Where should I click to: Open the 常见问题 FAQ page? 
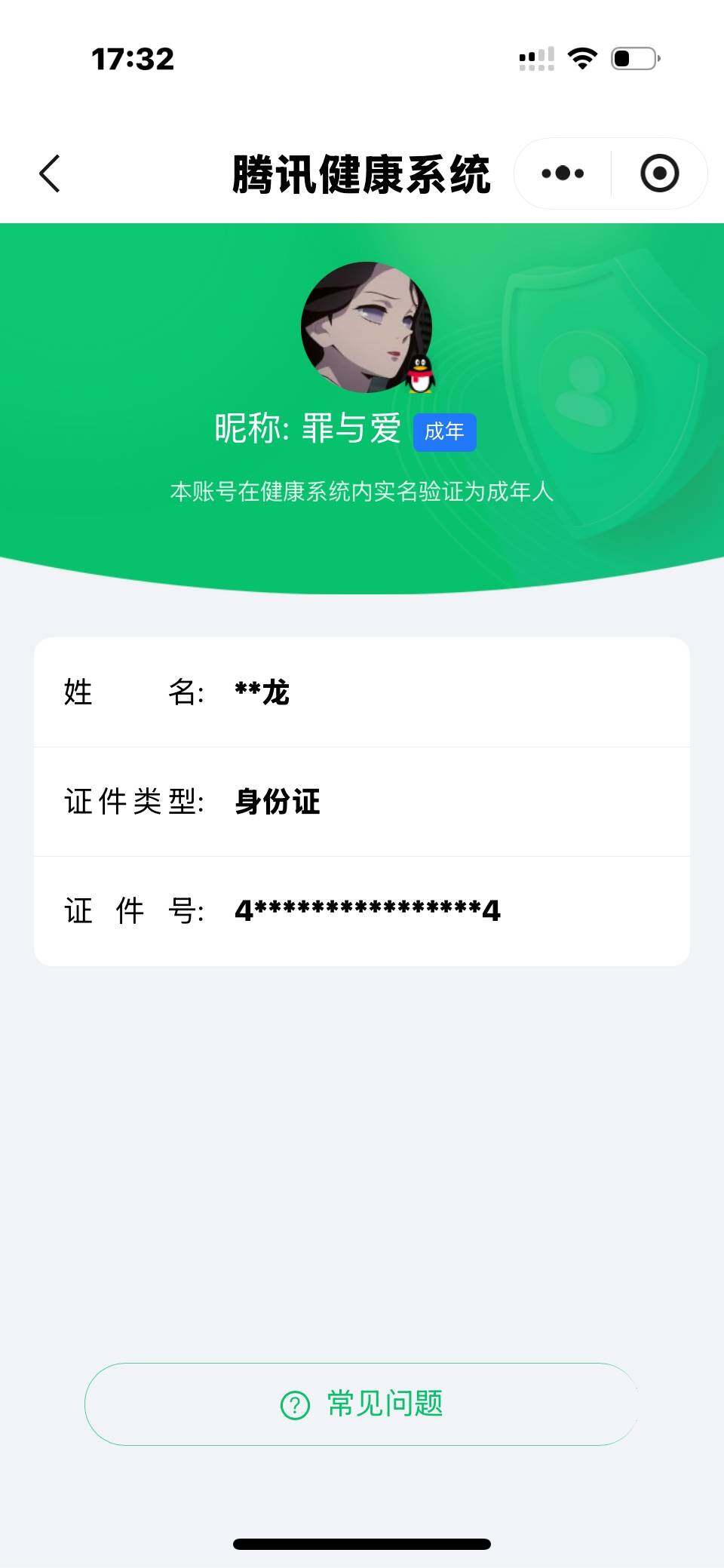[x=362, y=1403]
